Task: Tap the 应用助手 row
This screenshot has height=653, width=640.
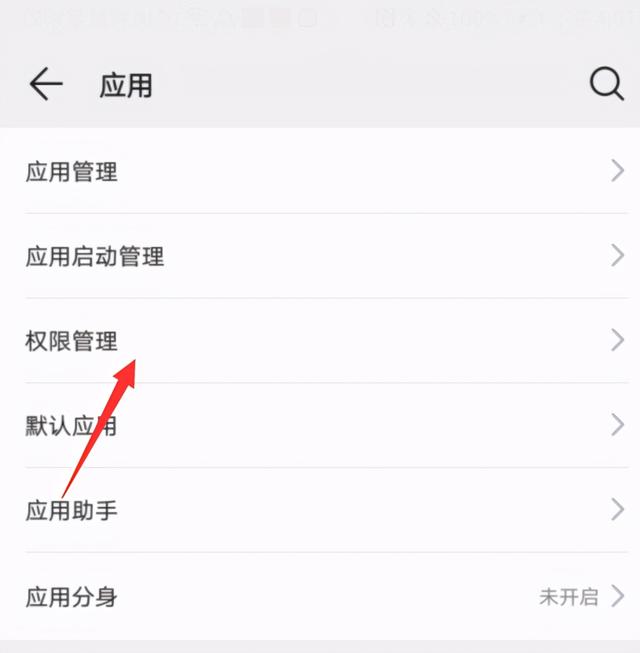Action: tap(320, 510)
